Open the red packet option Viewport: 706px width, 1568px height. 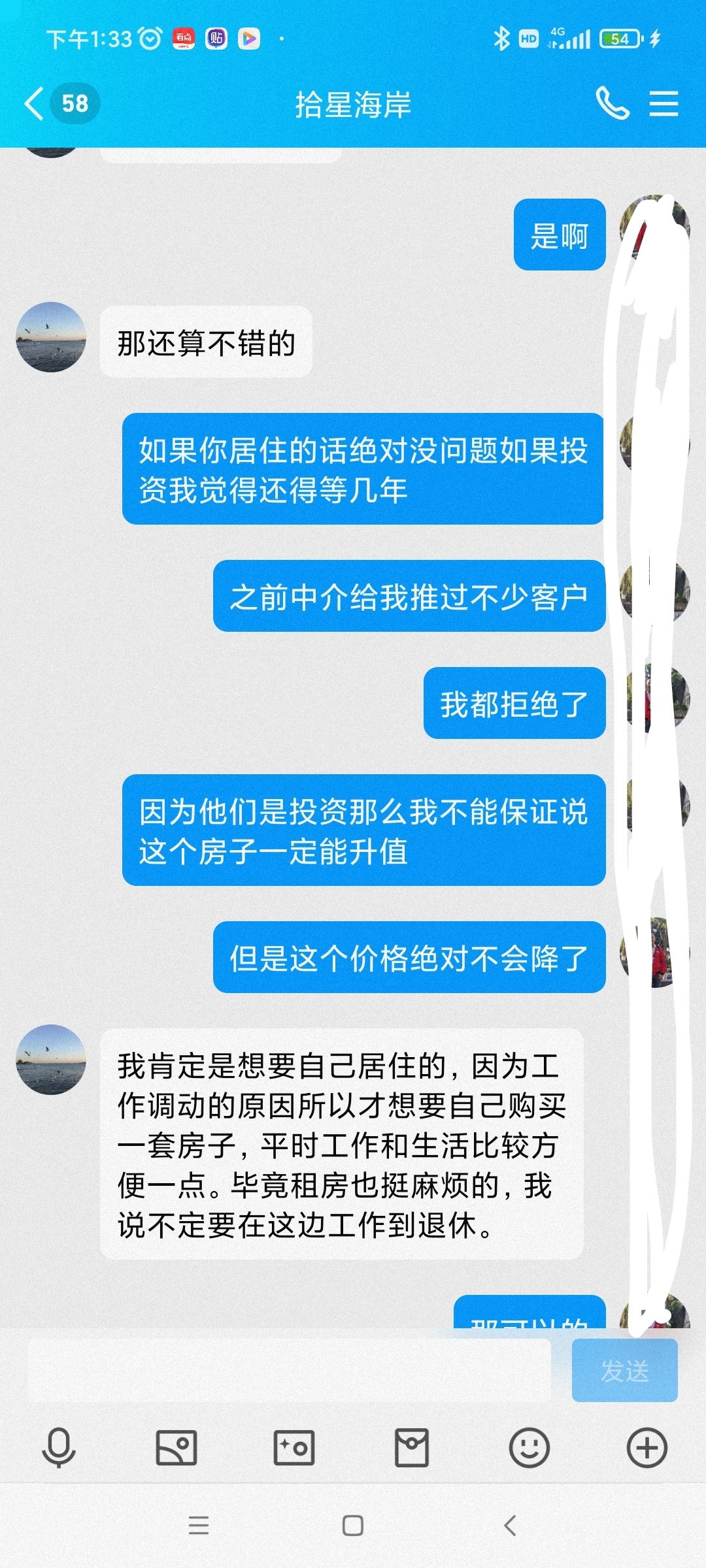(412, 1448)
